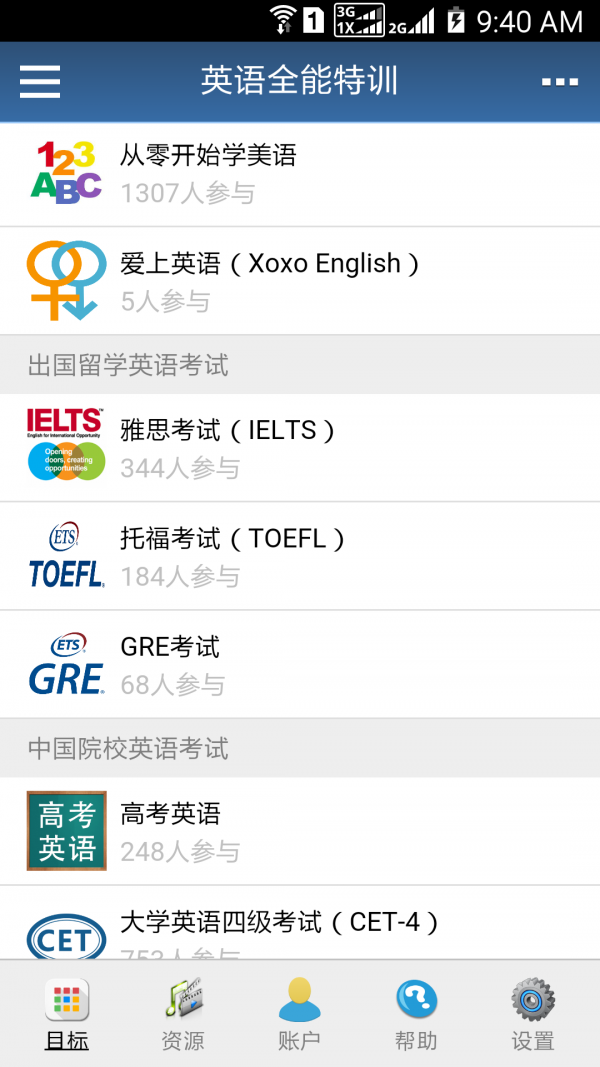Open the GRE考试 entry

pos(300,664)
